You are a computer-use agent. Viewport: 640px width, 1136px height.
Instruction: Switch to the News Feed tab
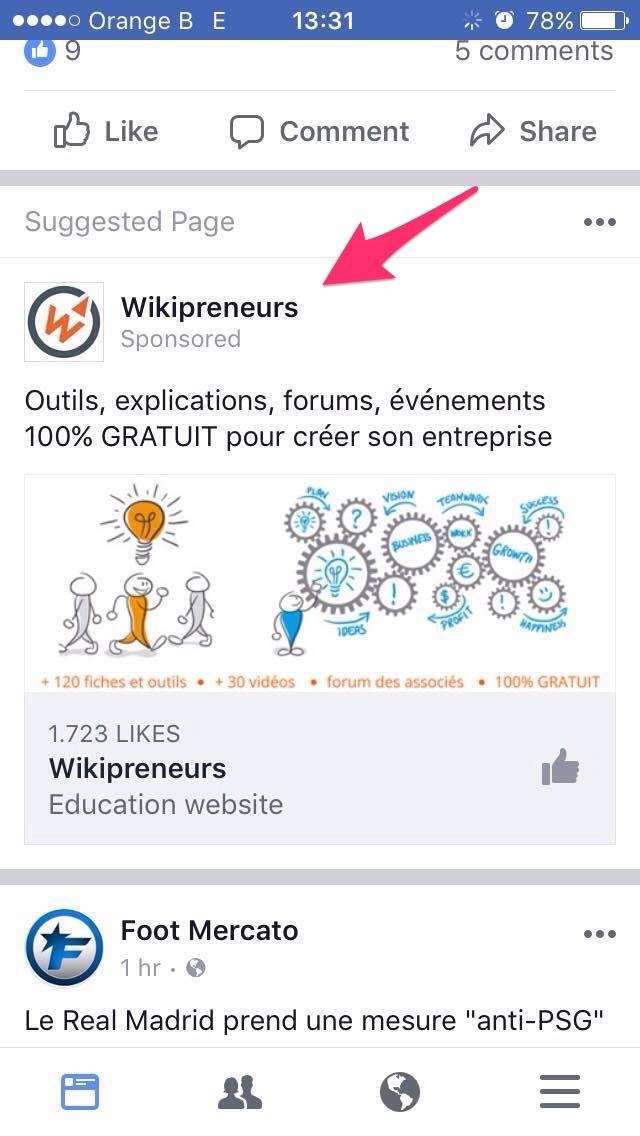click(80, 1092)
